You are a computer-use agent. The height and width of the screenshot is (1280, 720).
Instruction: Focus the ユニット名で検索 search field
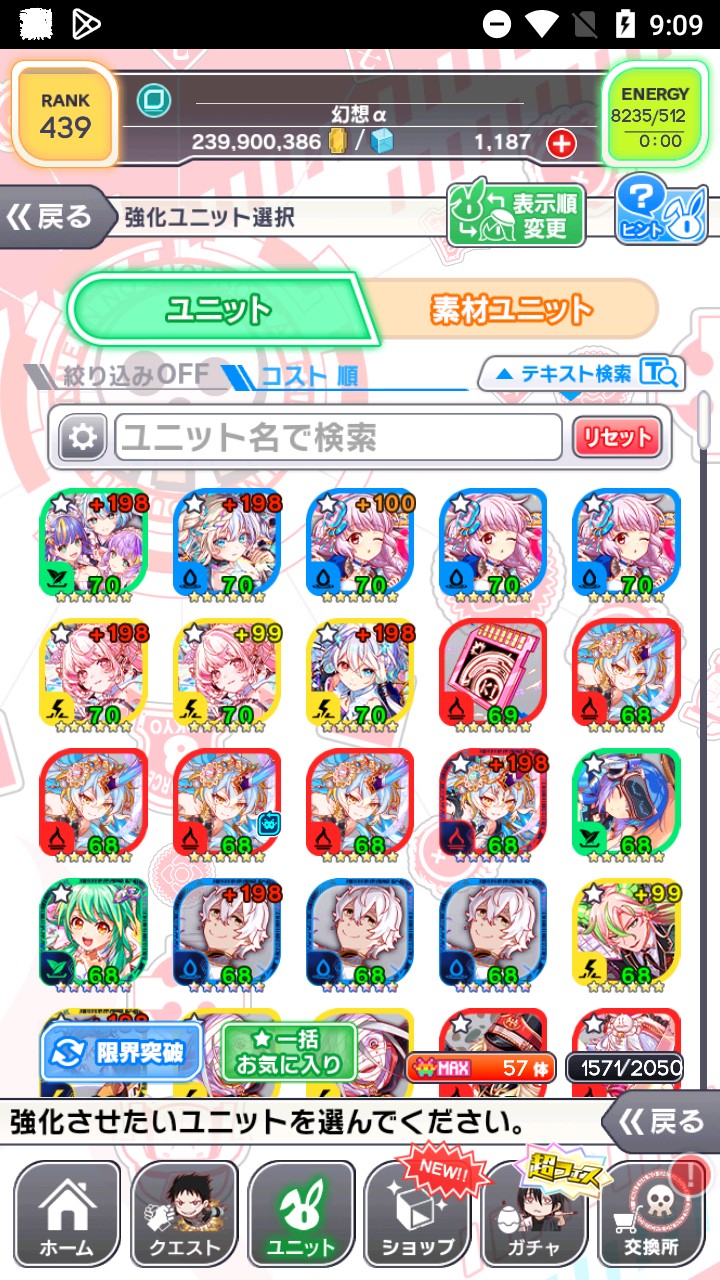click(338, 437)
